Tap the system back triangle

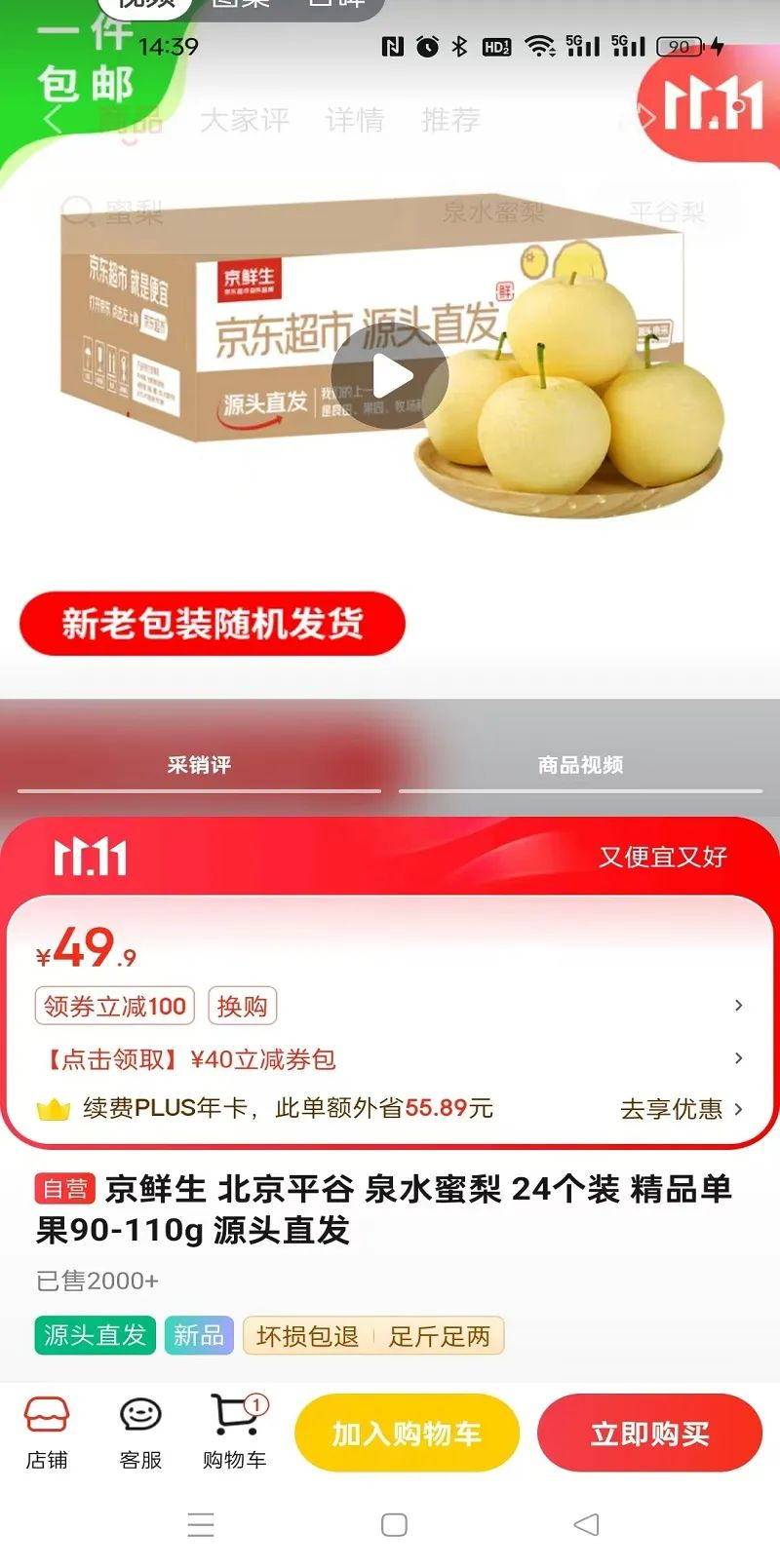[586, 1525]
